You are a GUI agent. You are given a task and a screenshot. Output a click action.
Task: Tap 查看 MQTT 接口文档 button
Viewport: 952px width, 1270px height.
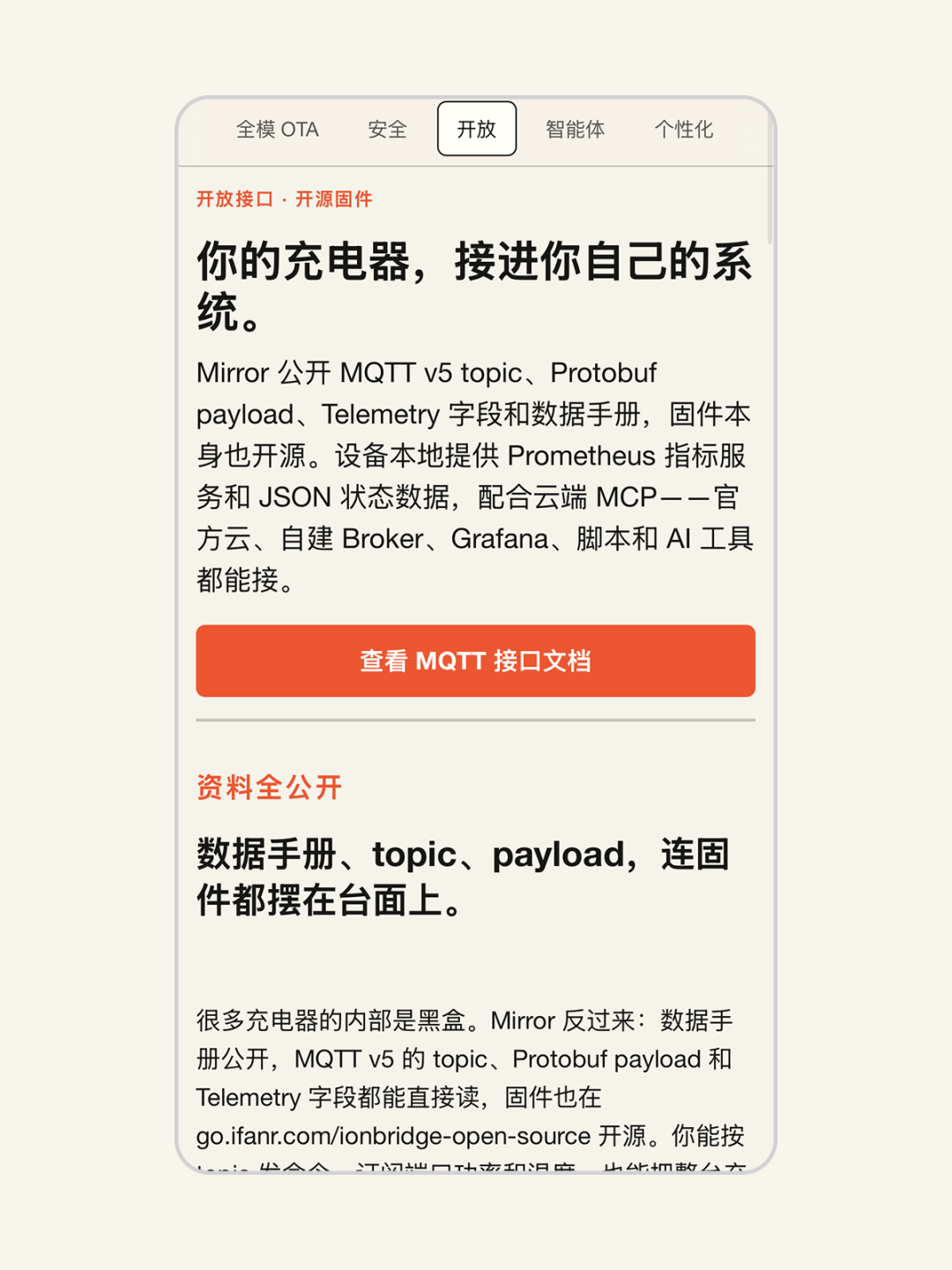coord(476,661)
